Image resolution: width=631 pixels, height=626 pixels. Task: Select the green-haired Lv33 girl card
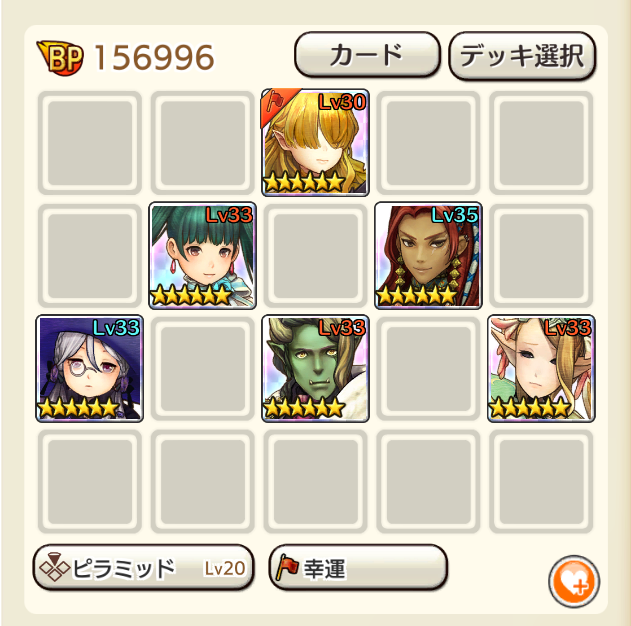(x=203, y=255)
